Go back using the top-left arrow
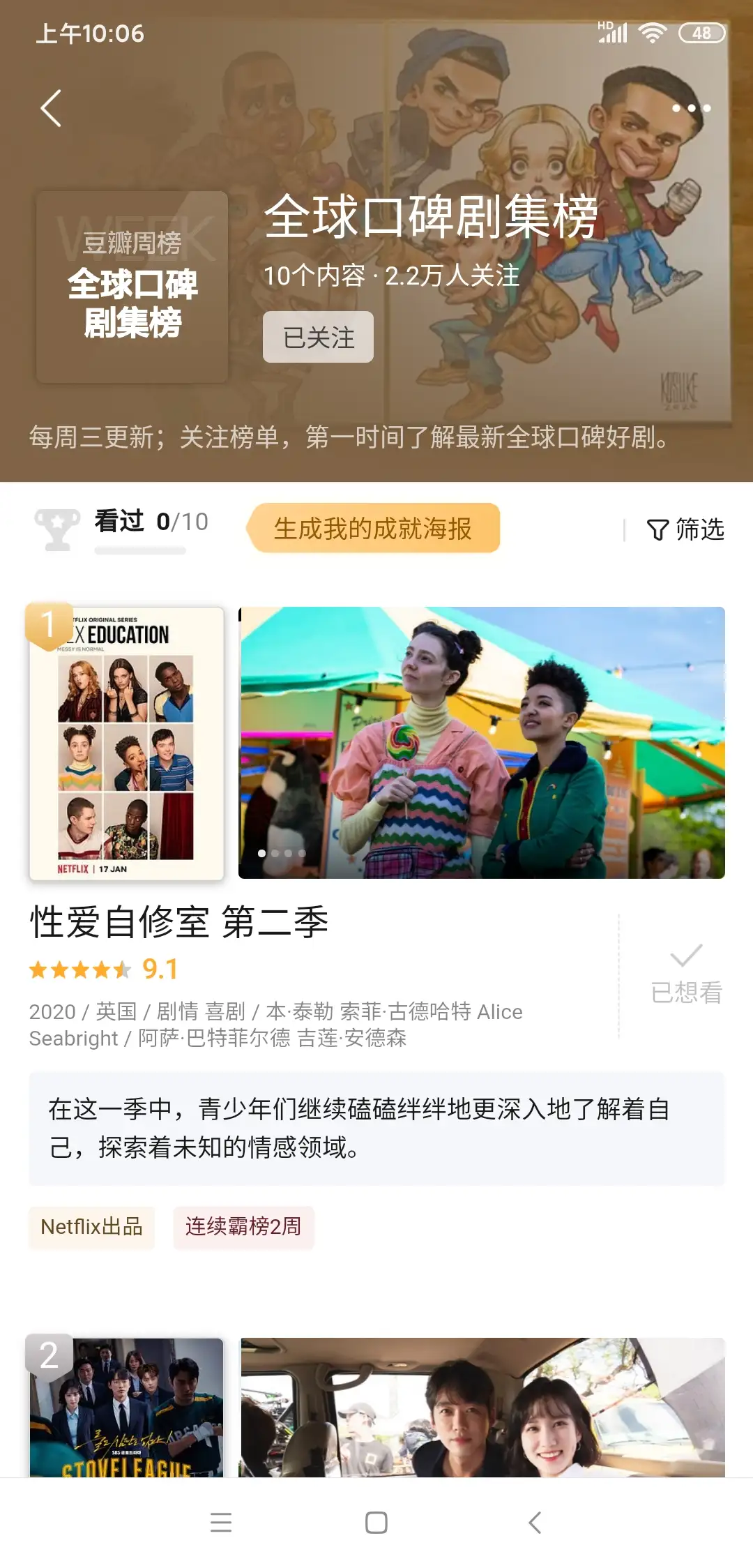This screenshot has height=1568, width=753. [52, 108]
